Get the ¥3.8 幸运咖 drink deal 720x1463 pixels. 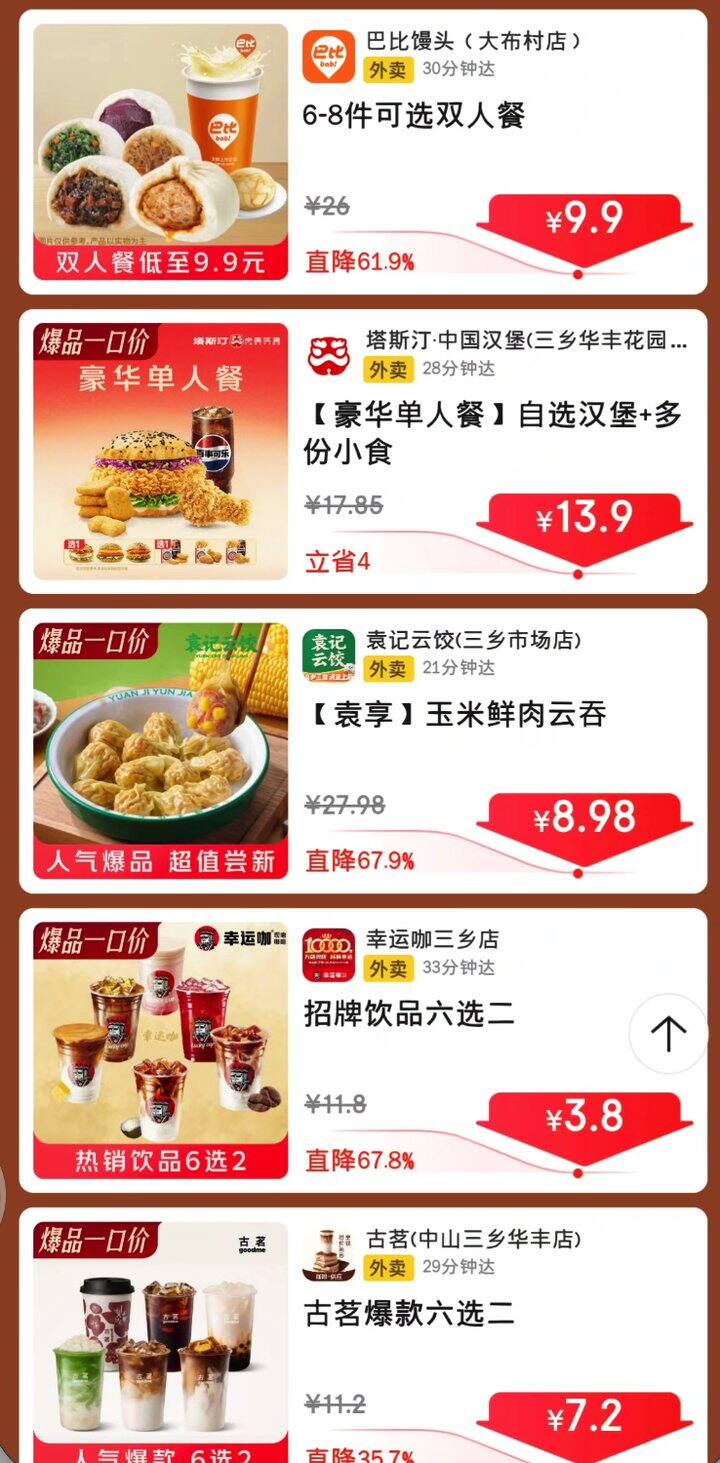pyautogui.click(x=585, y=1118)
